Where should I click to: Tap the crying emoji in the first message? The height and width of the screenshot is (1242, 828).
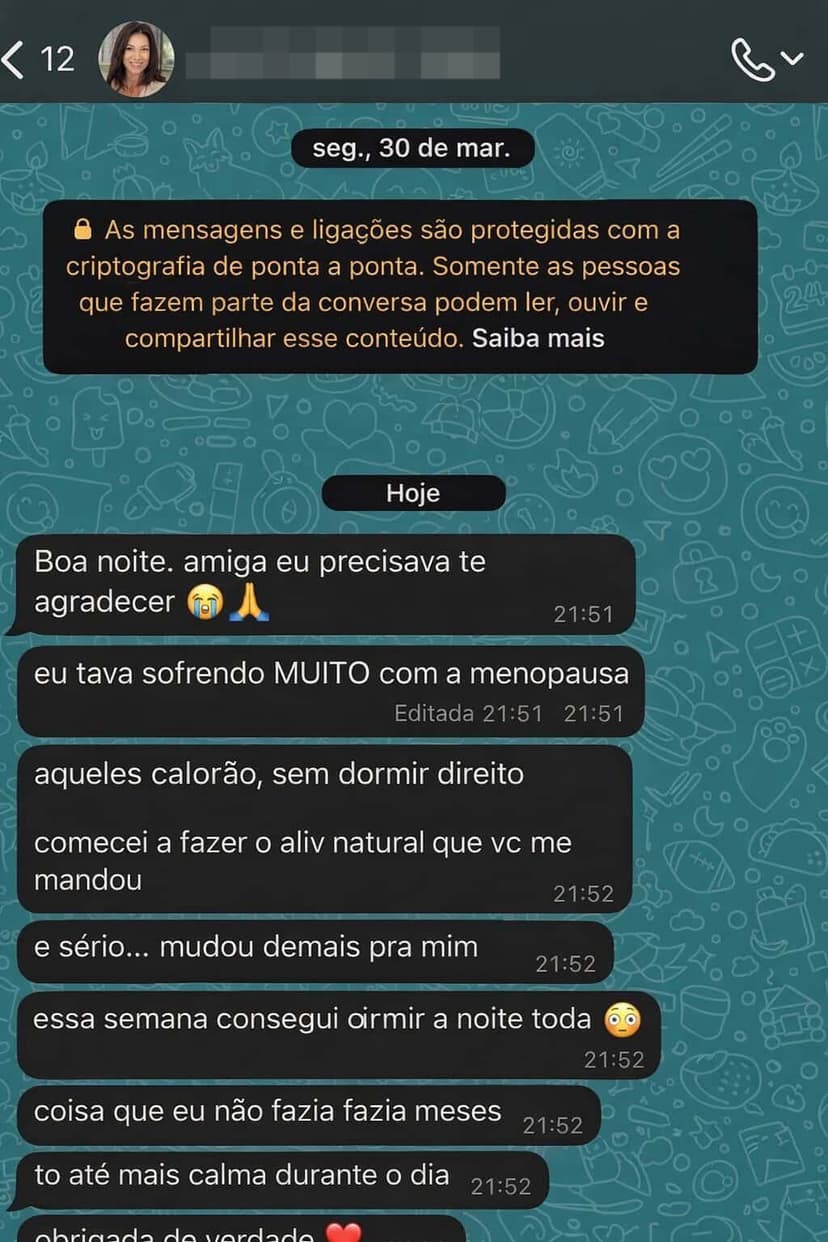coord(206,604)
